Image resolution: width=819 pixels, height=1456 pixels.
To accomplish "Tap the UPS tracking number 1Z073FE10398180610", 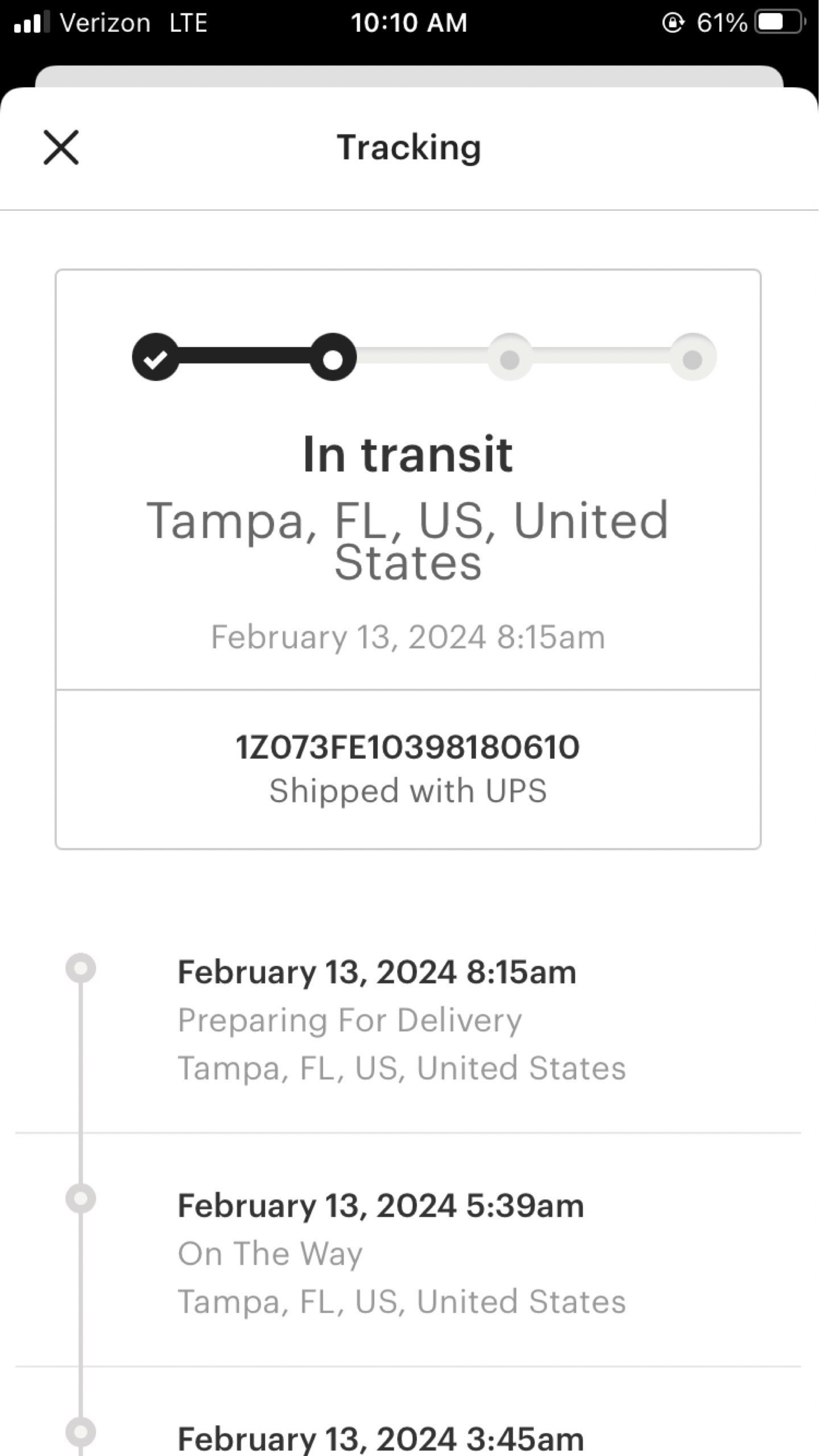I will point(408,747).
